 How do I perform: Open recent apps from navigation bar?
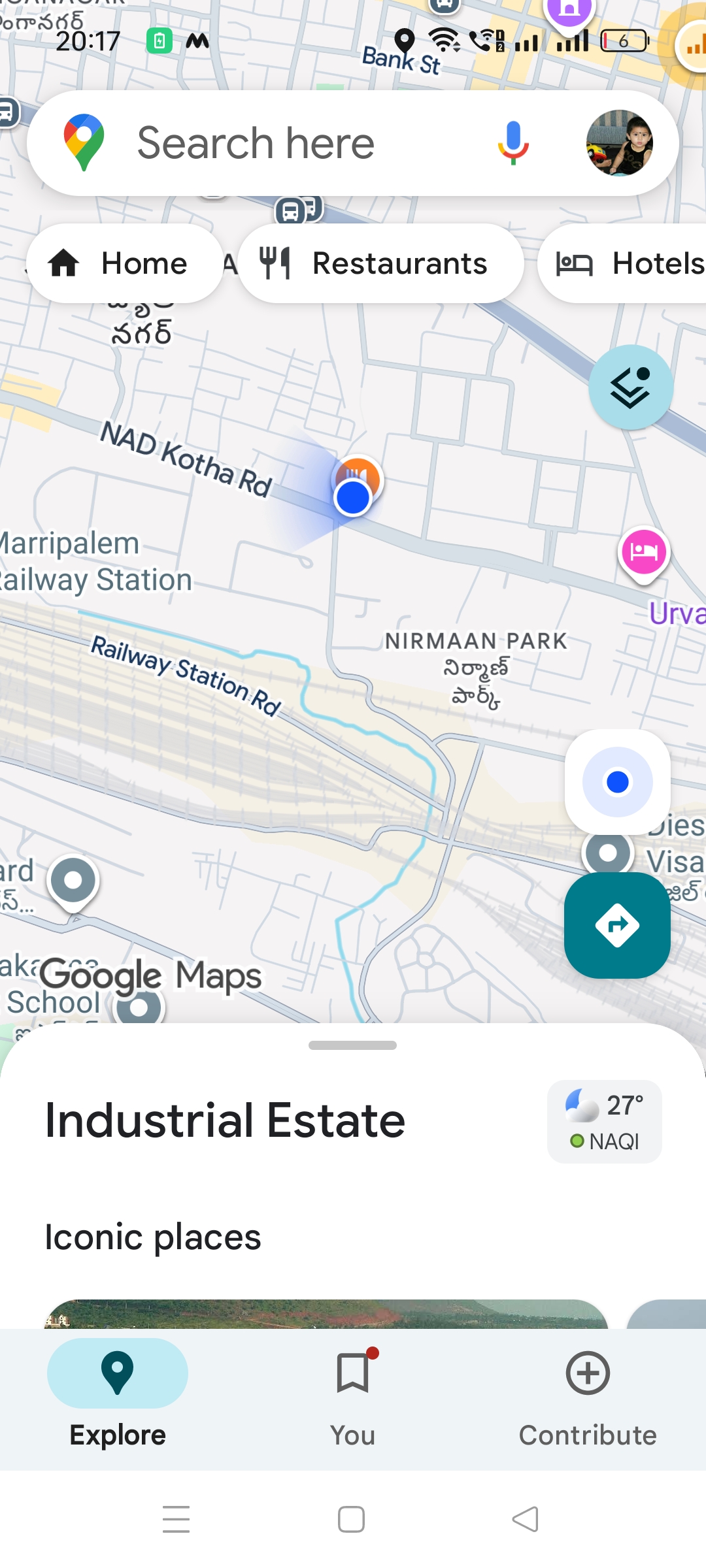pyautogui.click(x=176, y=1519)
